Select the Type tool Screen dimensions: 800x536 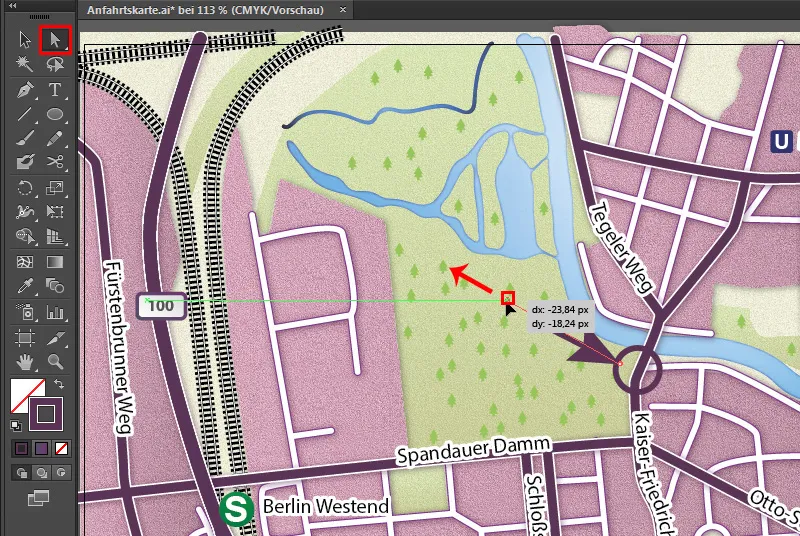pos(55,90)
